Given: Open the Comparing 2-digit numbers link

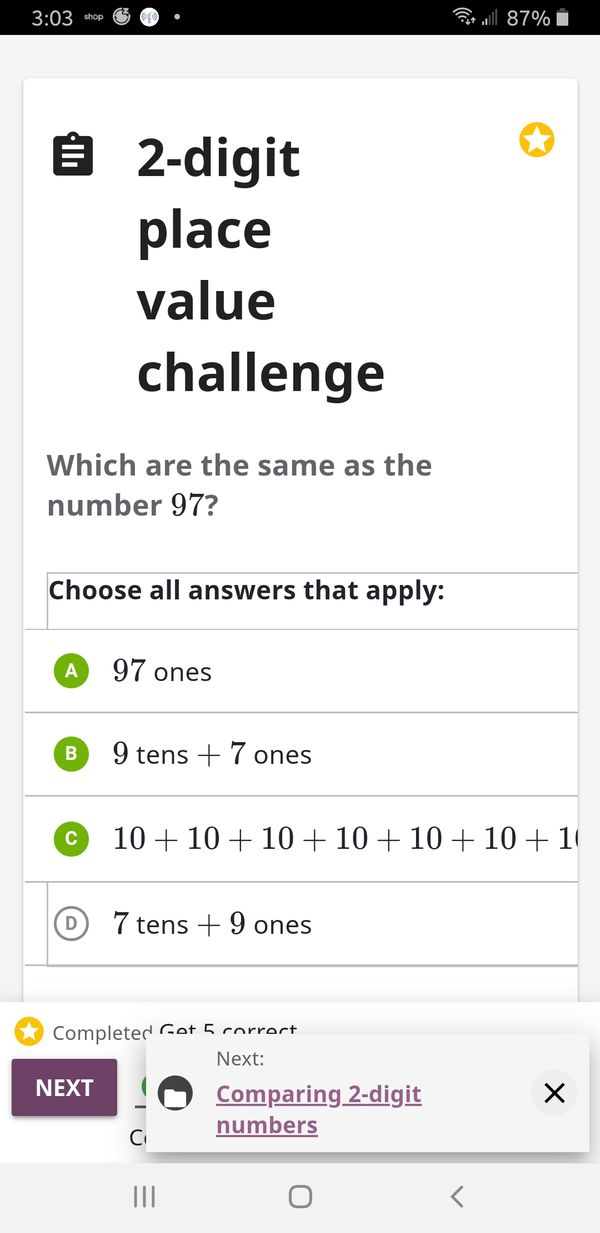Looking at the screenshot, I should pos(318,1109).
